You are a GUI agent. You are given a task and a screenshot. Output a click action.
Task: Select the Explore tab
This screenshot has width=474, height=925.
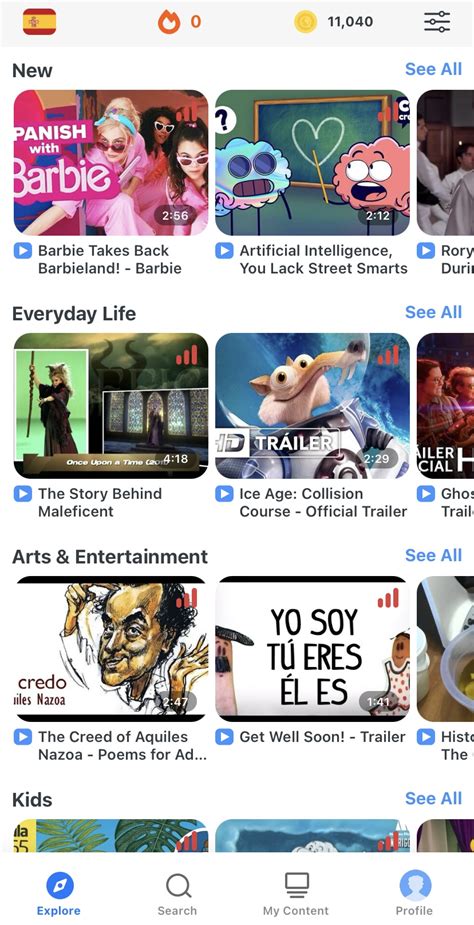pos(59,895)
